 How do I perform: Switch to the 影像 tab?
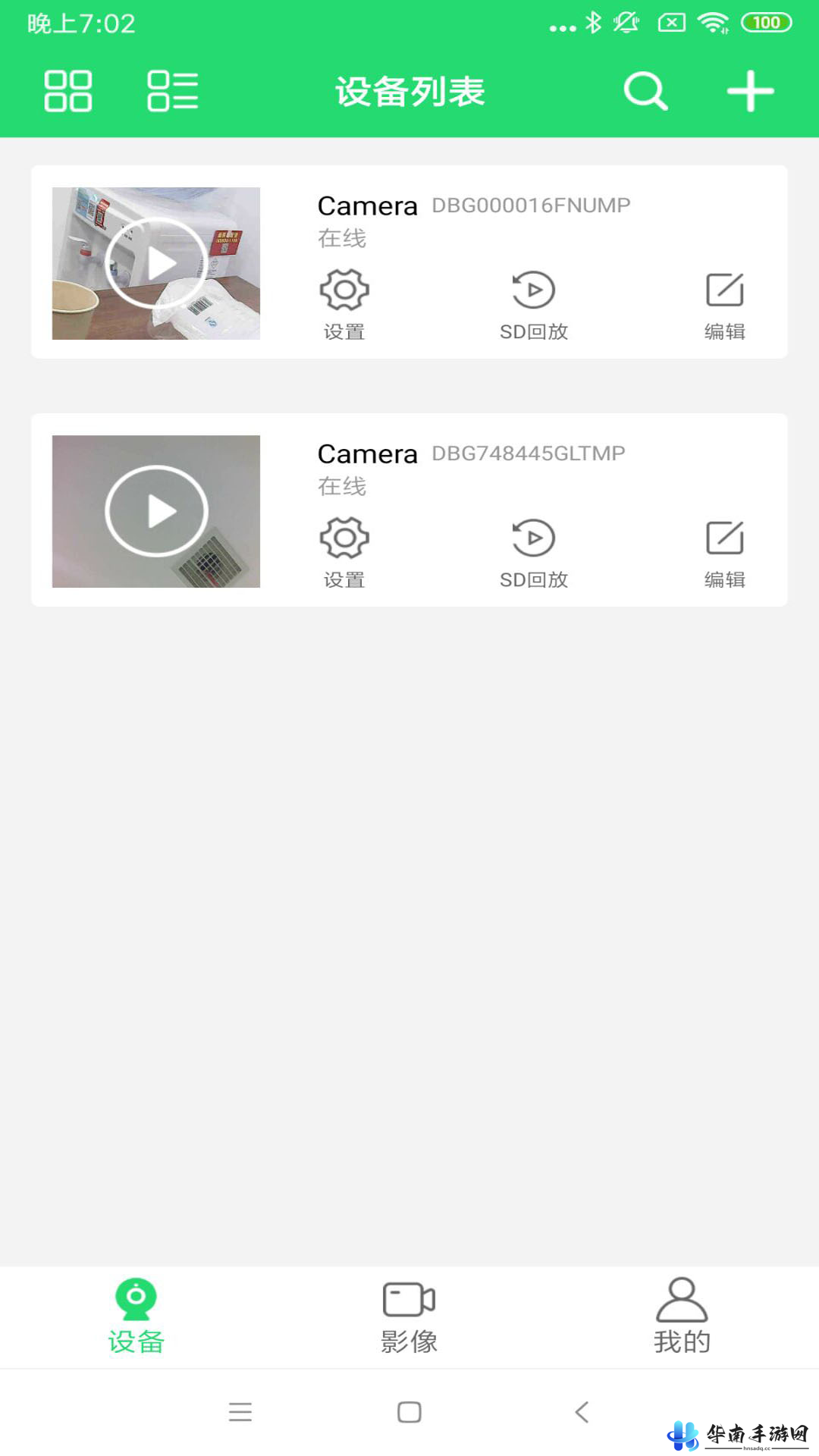(x=409, y=1317)
